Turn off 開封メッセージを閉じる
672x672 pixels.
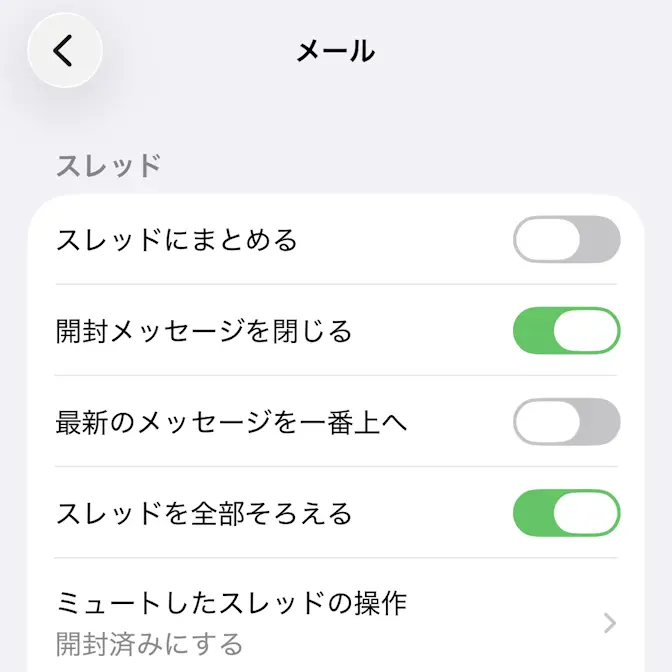pos(566,331)
